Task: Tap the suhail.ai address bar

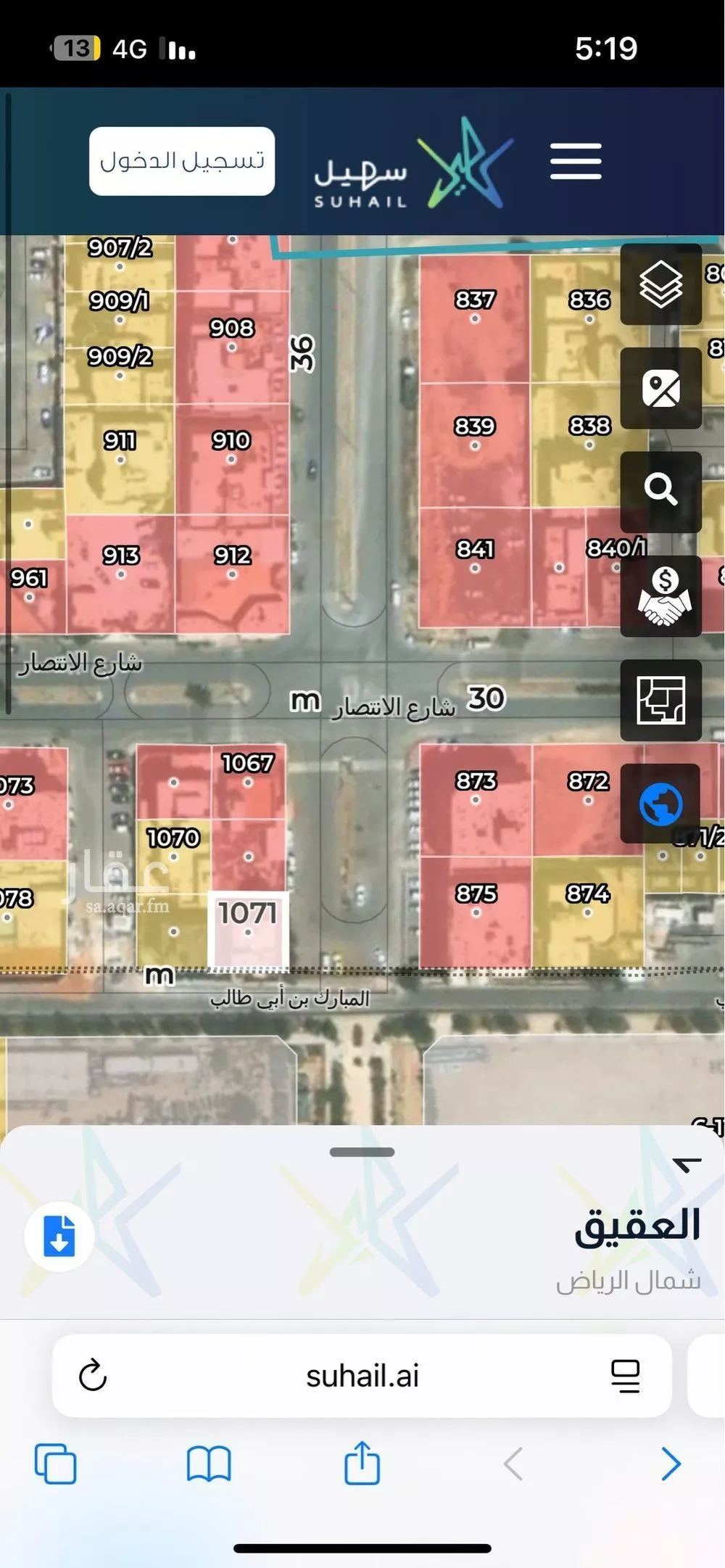Action: [362, 1376]
